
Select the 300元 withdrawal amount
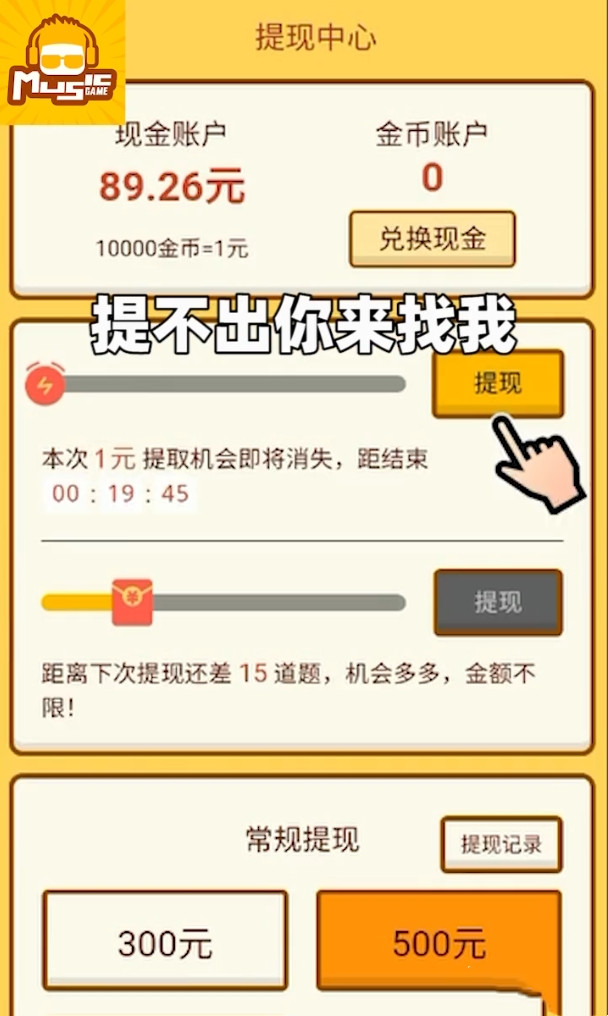point(165,942)
